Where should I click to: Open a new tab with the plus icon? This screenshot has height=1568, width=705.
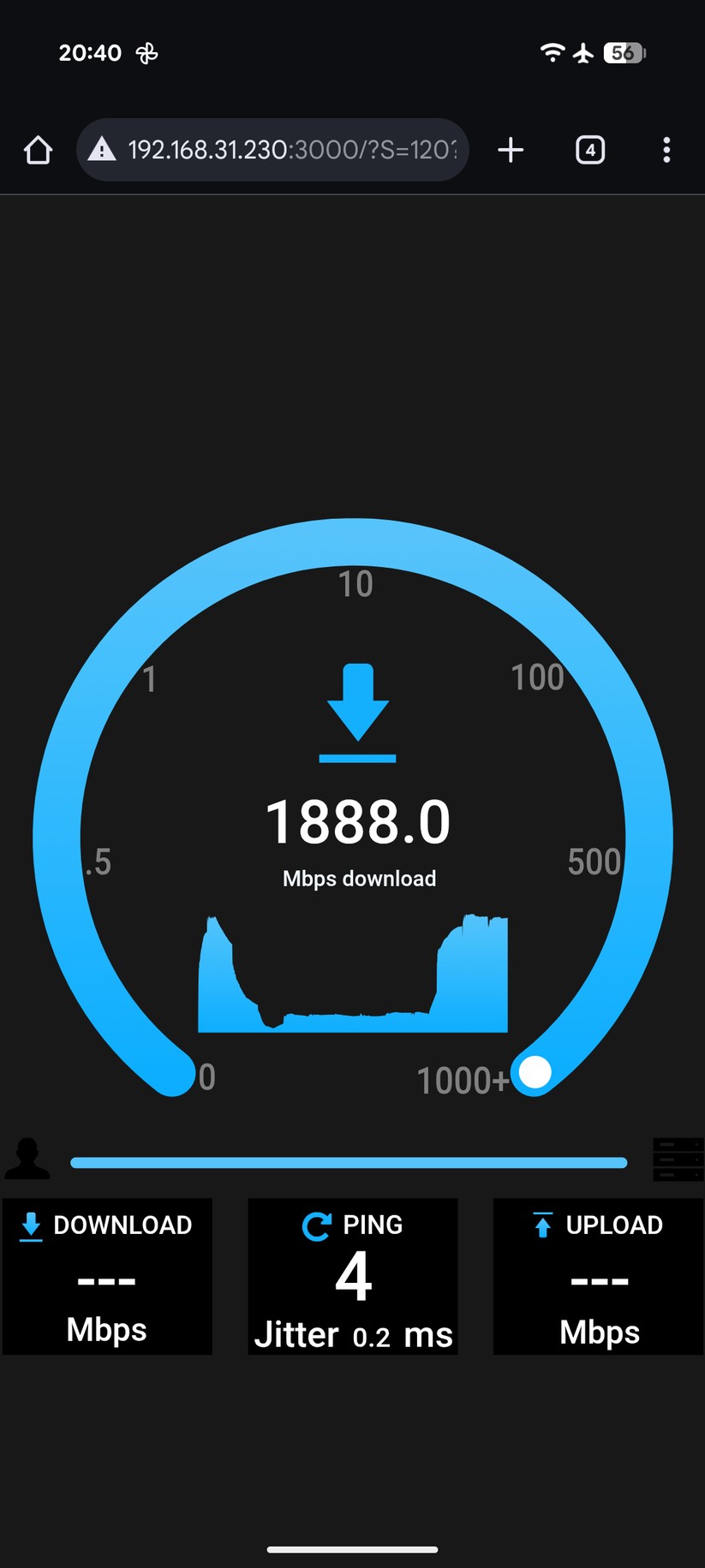click(511, 150)
